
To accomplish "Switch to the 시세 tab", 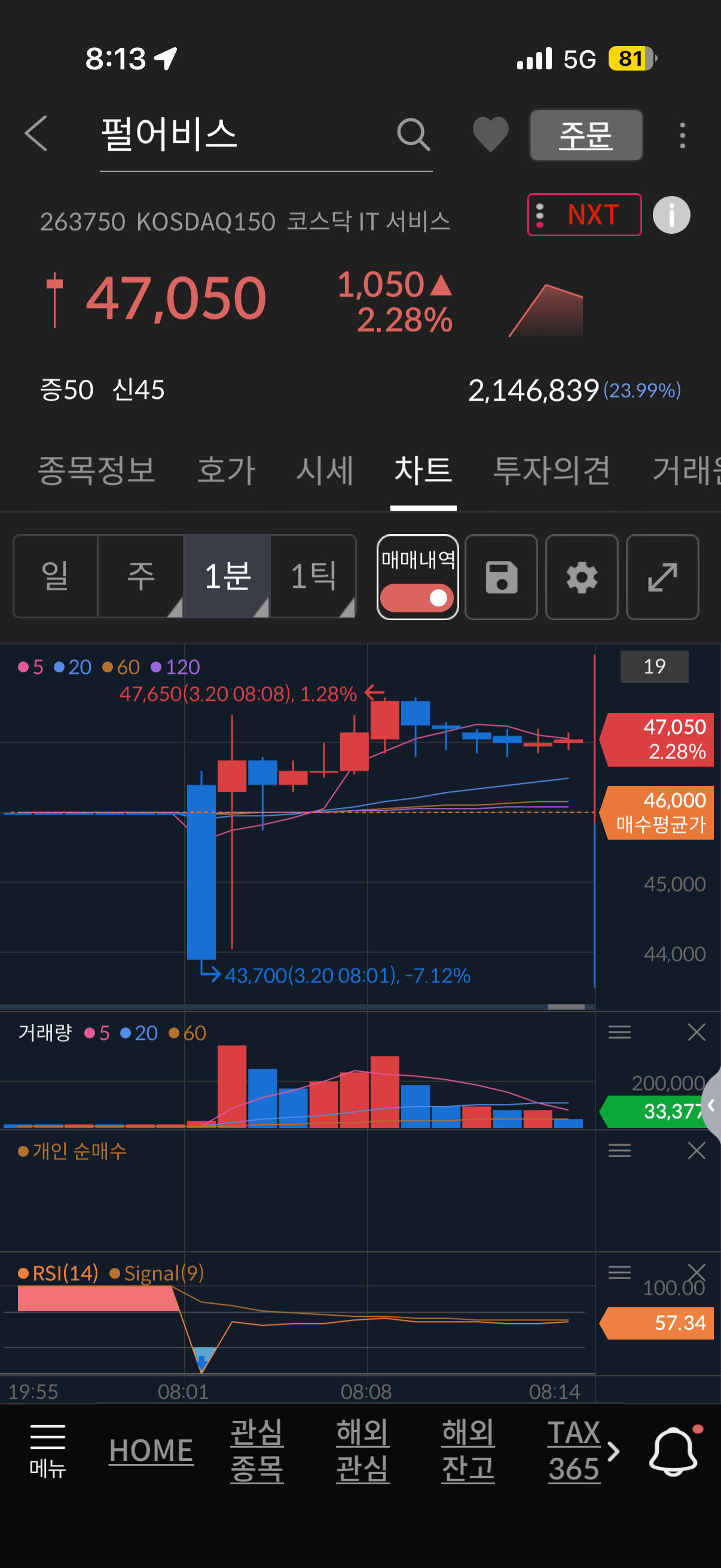I will 324,471.
